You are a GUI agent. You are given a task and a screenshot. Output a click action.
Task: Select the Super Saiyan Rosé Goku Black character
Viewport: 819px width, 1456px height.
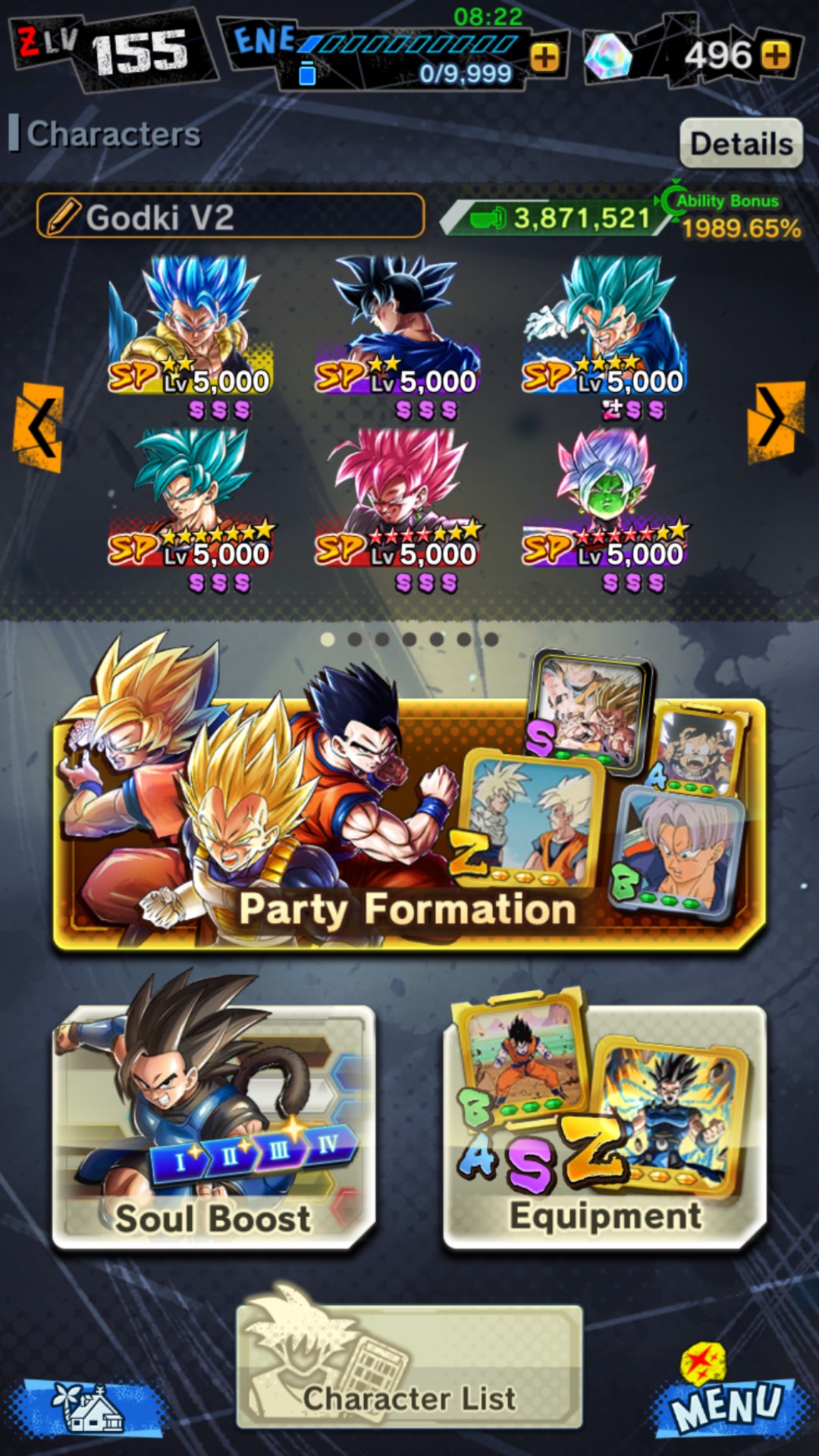point(397,507)
